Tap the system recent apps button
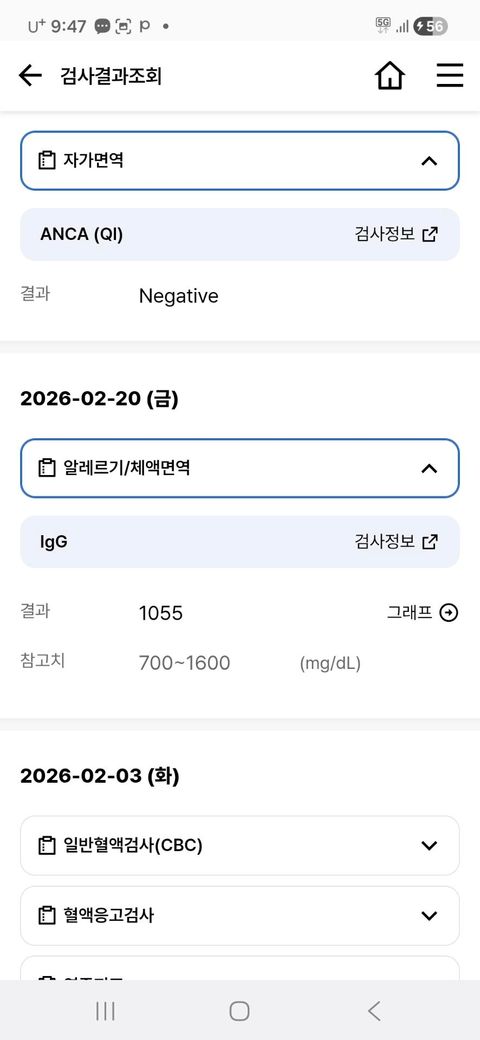This screenshot has height=1040, width=480. [105, 1011]
